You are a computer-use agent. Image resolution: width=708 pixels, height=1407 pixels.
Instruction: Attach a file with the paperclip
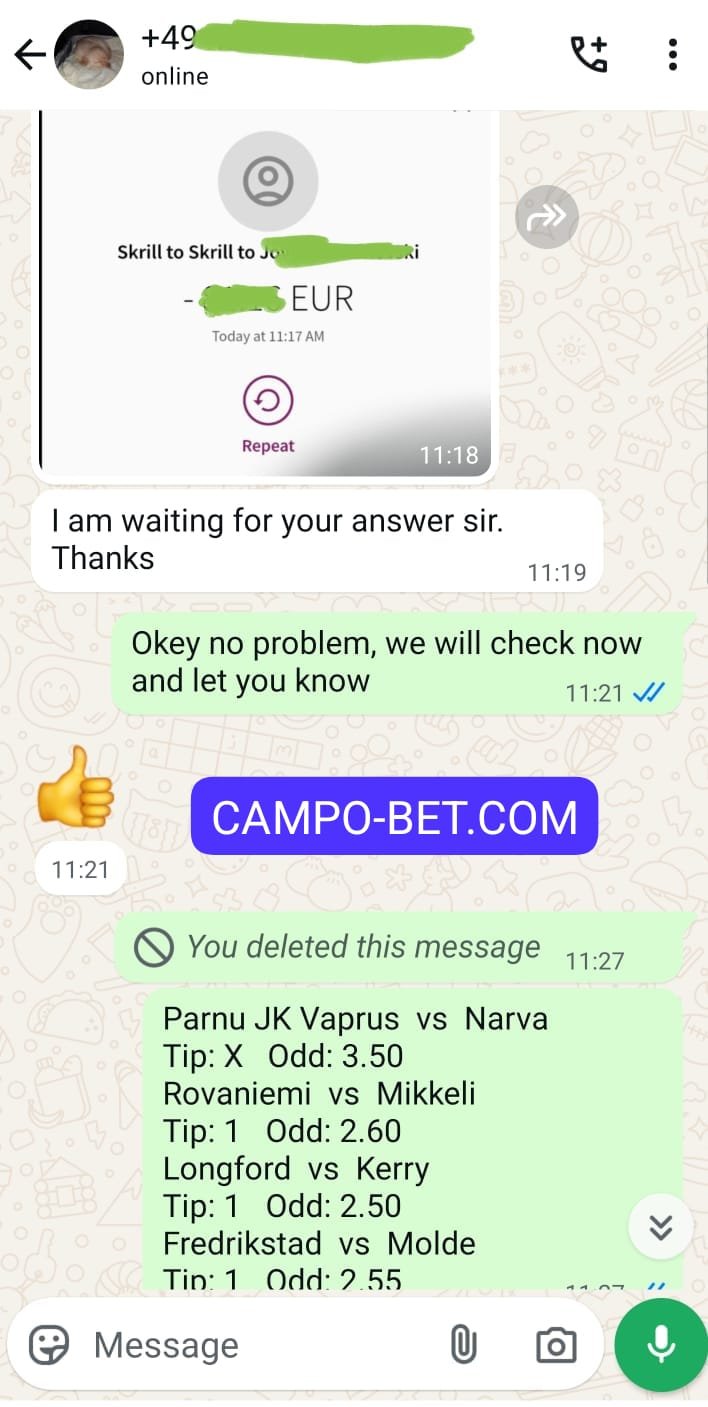coord(463,1346)
